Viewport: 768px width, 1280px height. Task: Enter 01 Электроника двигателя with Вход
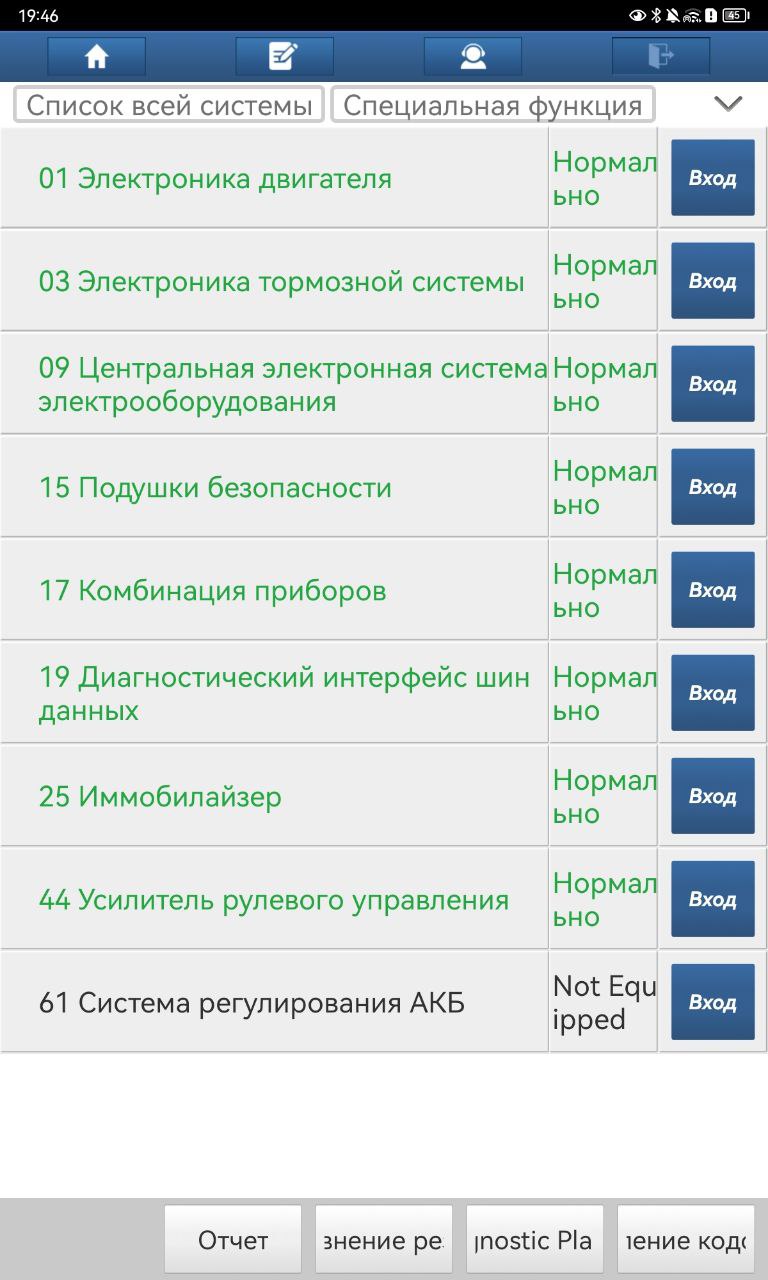point(713,178)
